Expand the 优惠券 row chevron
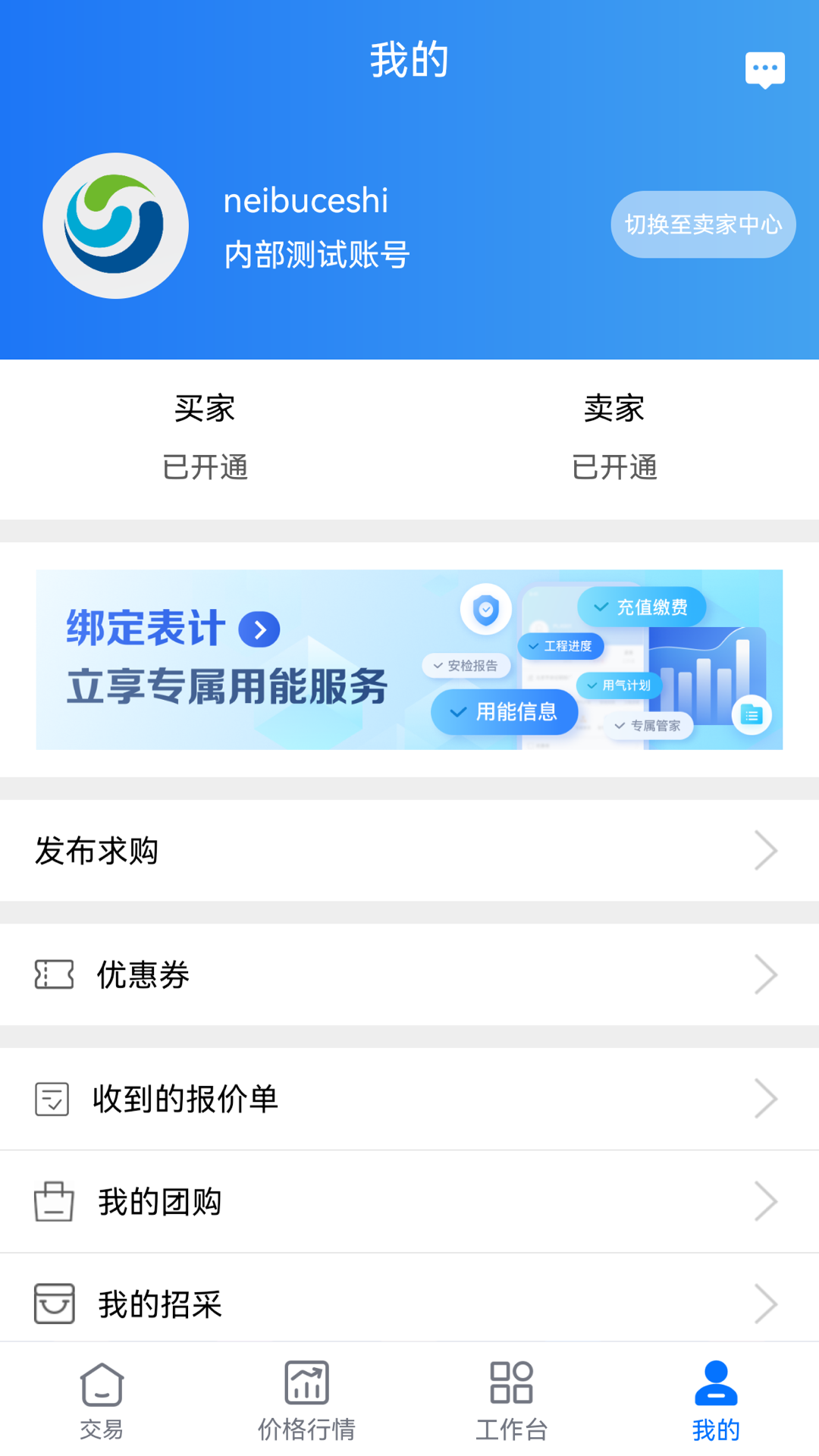The height and width of the screenshot is (1456, 819). pyautogui.click(x=766, y=975)
